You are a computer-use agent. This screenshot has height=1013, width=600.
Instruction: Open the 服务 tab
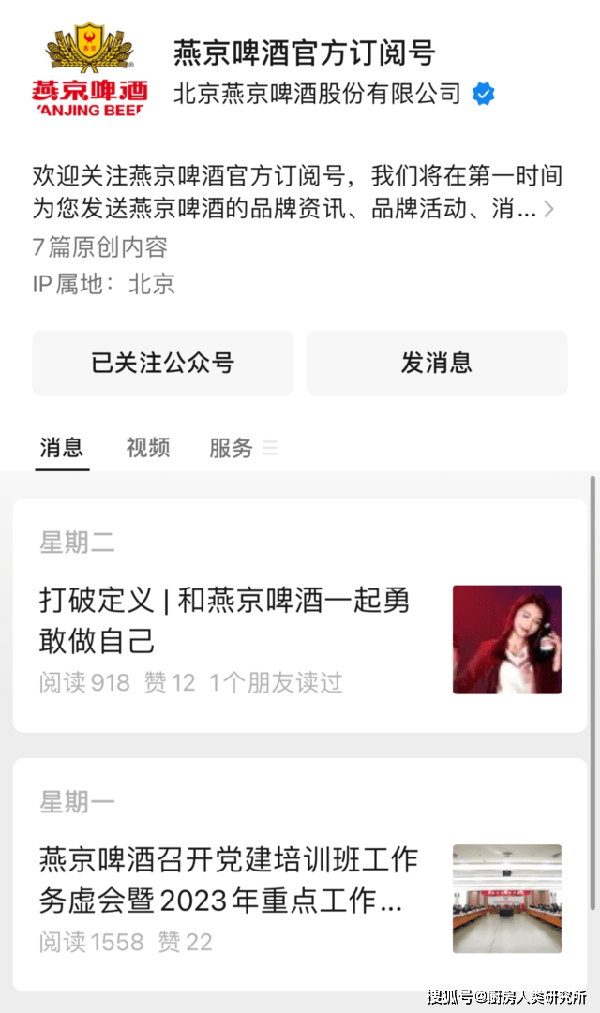coord(231,448)
